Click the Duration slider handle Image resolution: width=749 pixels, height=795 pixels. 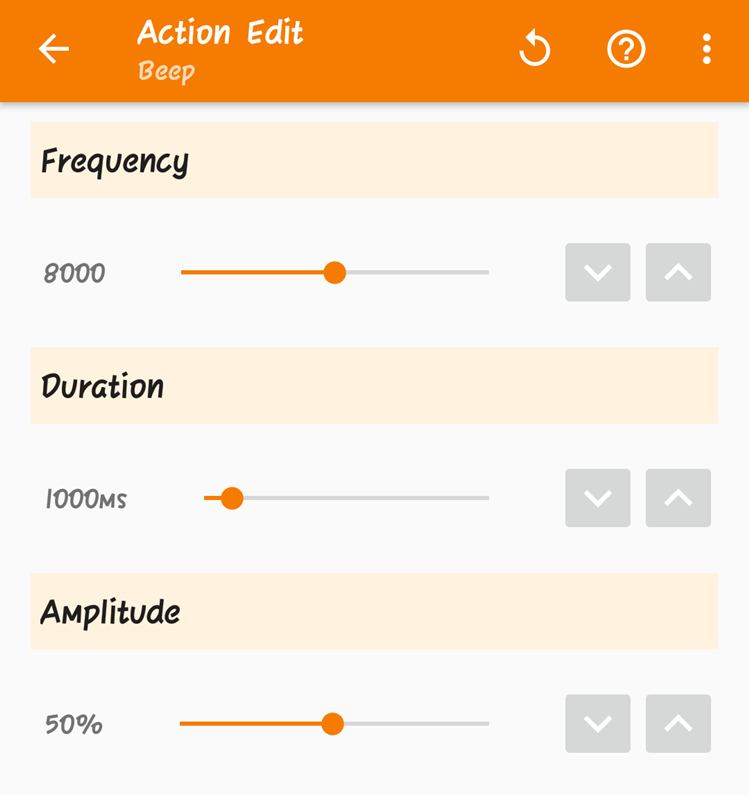coord(231,498)
